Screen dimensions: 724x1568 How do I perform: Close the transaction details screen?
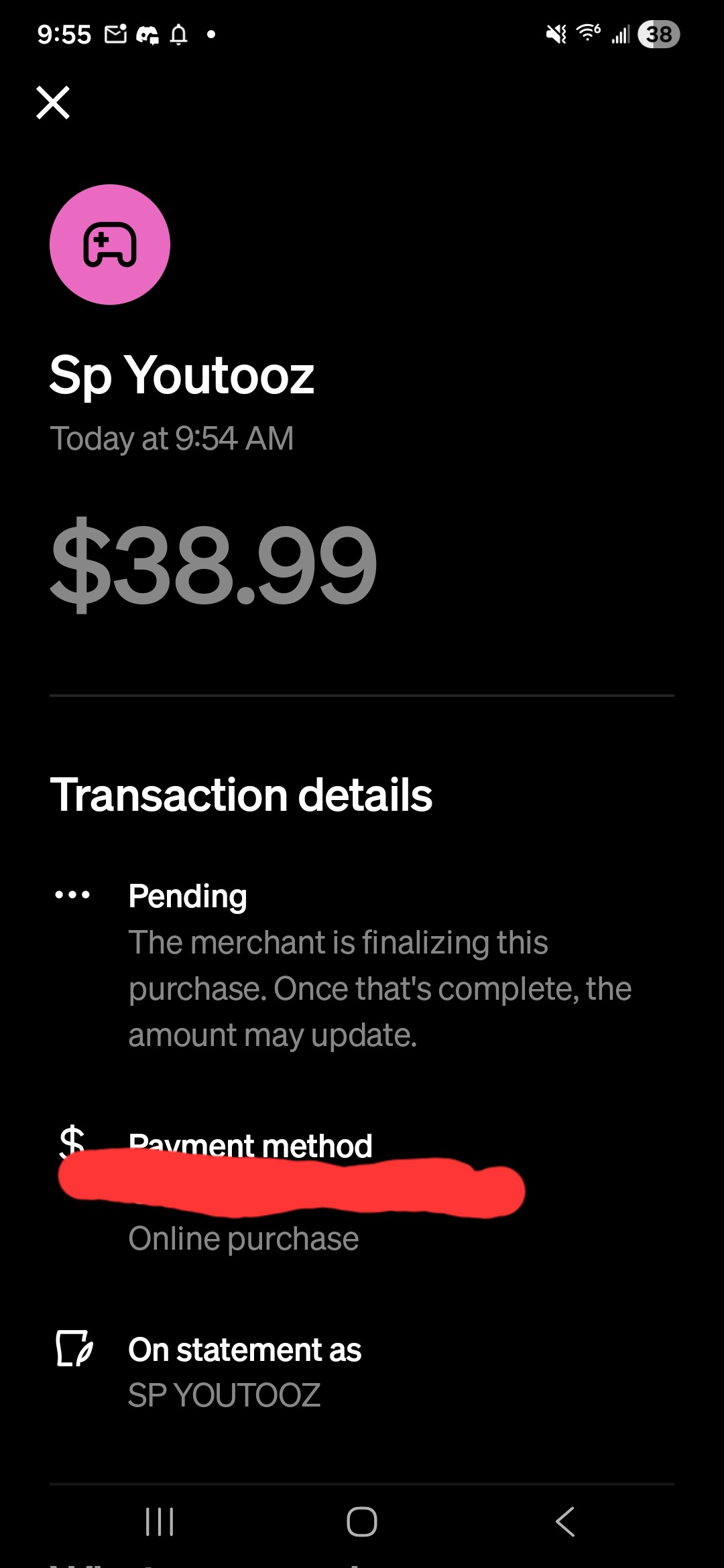click(53, 103)
